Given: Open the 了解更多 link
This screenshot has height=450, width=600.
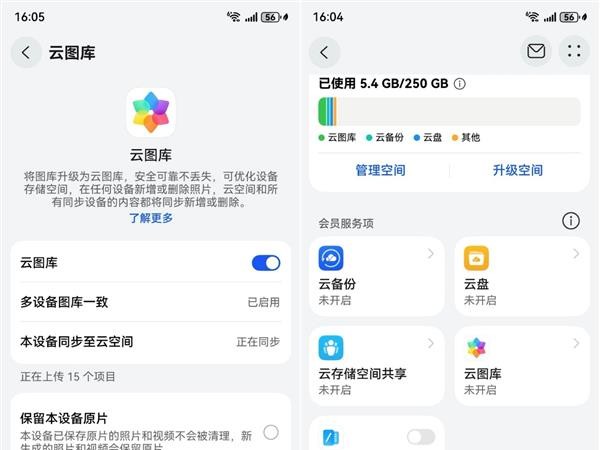Looking at the screenshot, I should click(150, 217).
